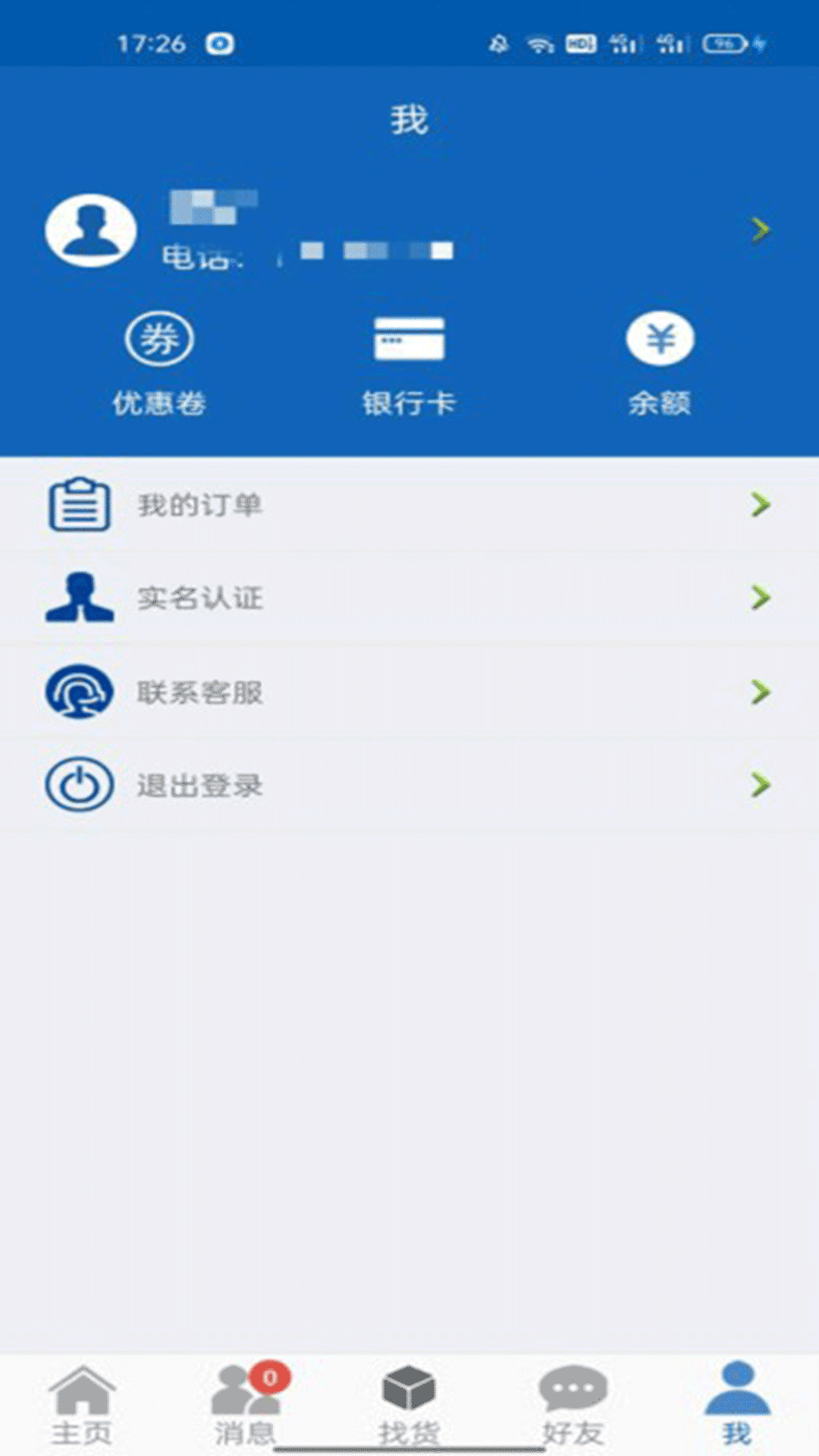819x1456 pixels.
Task: Switch to the 好友 tab
Action: [x=573, y=1404]
